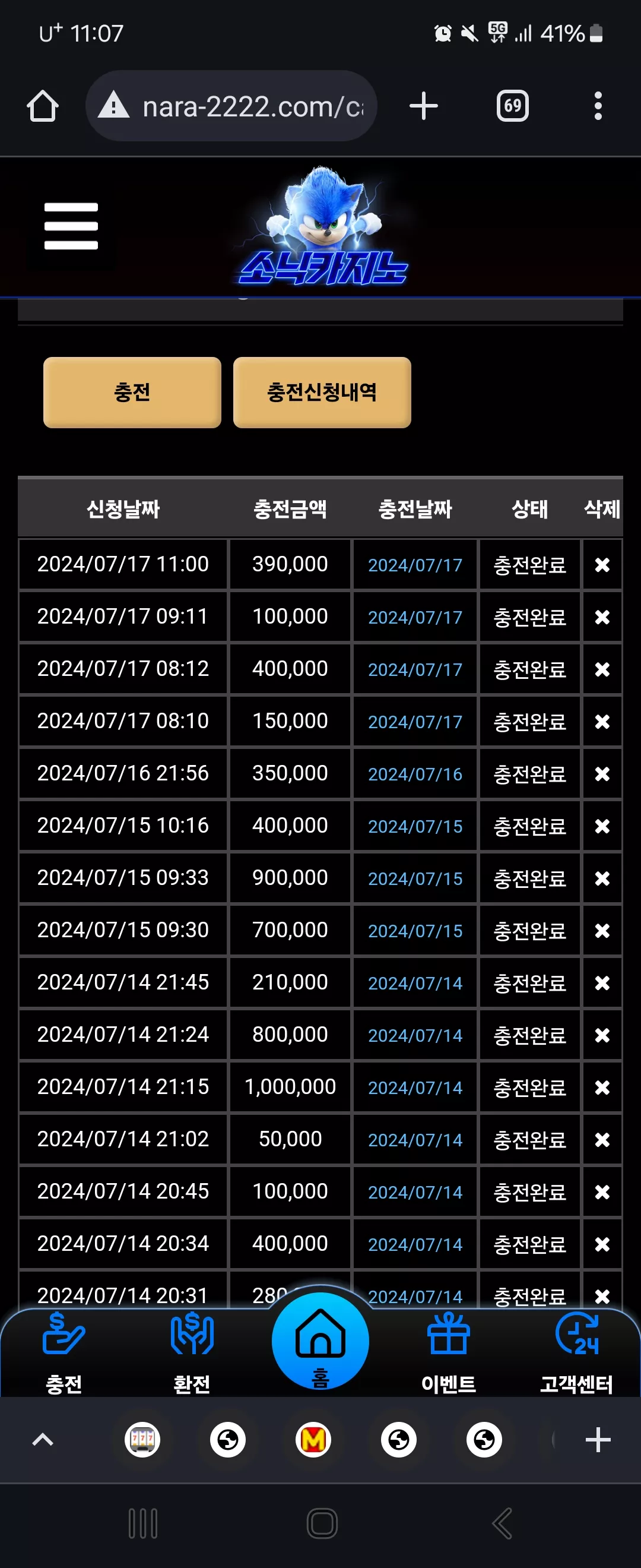Delete the 2024/07/16 21:56 350,000 entry
The width and height of the screenshot is (641, 1568).
coord(602,774)
